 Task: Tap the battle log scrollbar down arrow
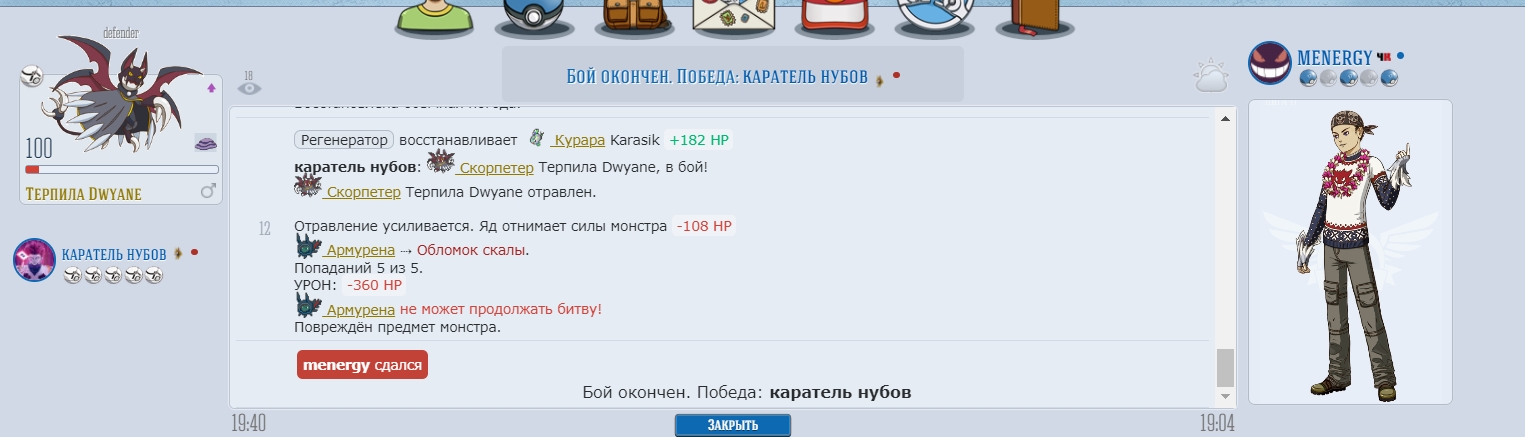tap(1225, 397)
